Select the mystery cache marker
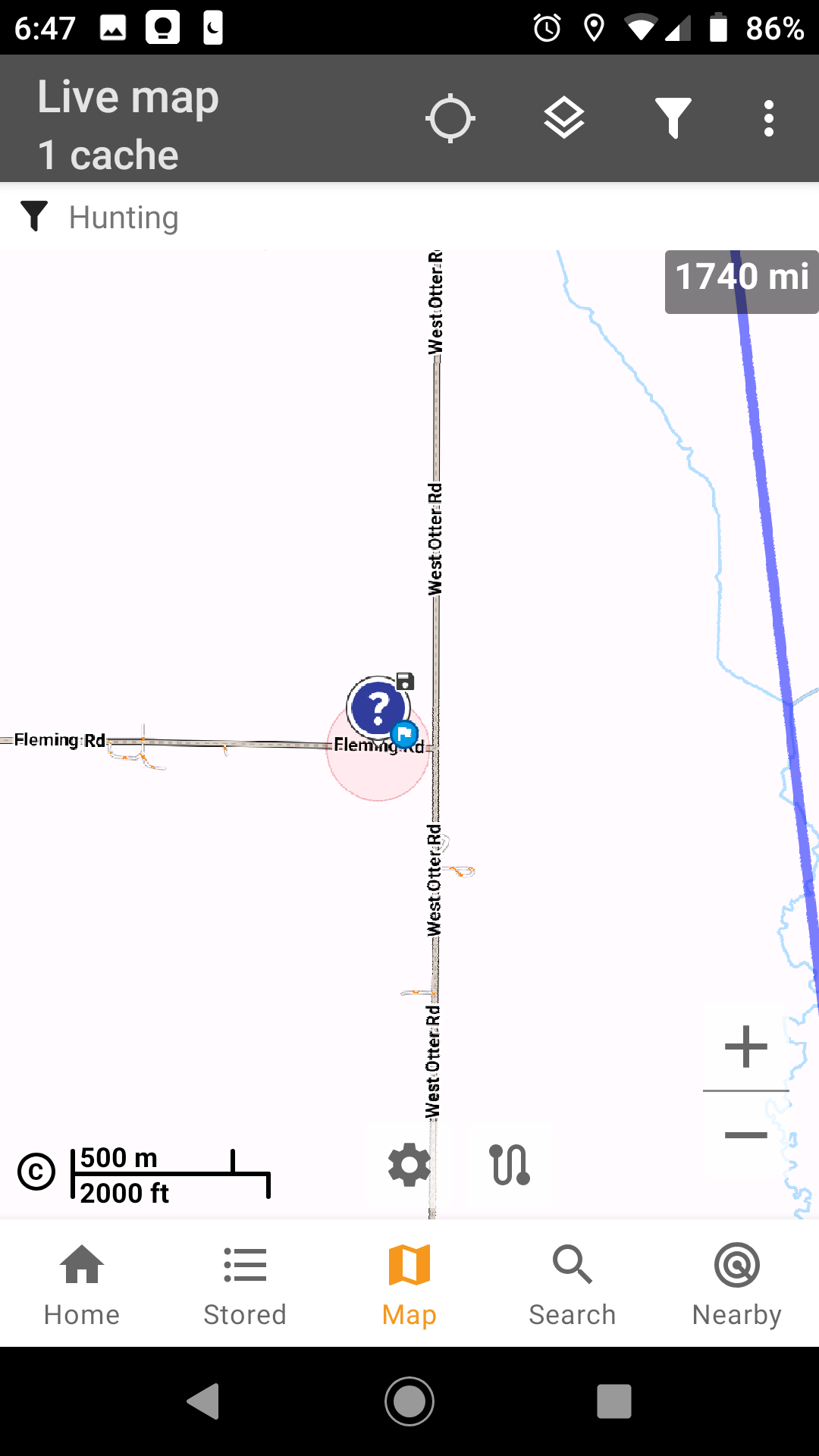The width and height of the screenshot is (819, 1456). (377, 707)
